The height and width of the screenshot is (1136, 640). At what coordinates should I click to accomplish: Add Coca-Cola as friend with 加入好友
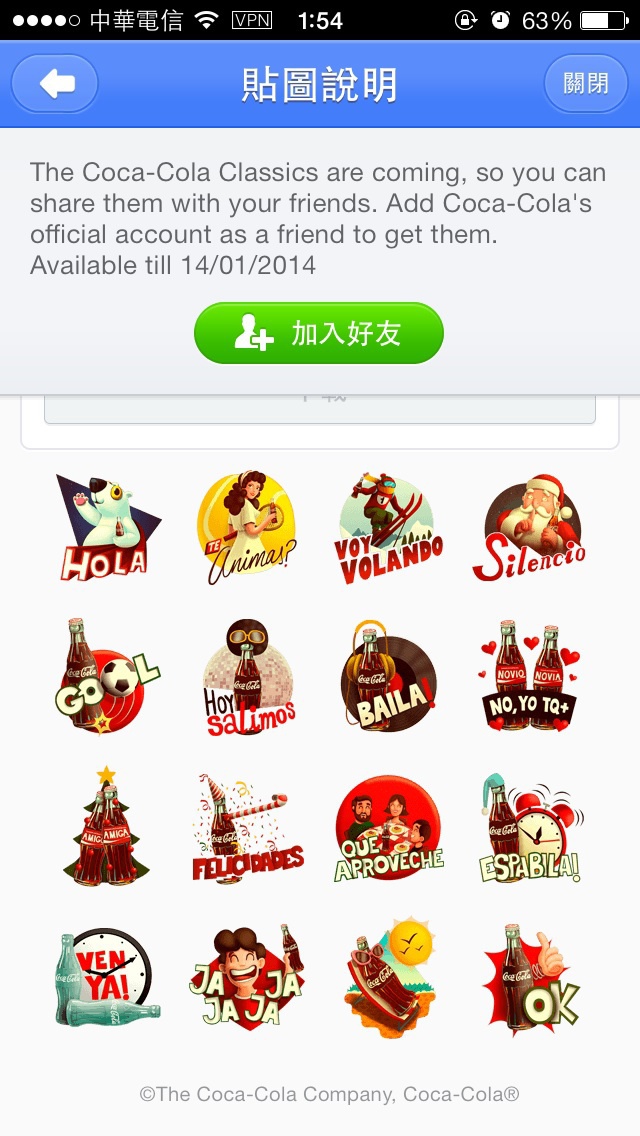click(319, 334)
